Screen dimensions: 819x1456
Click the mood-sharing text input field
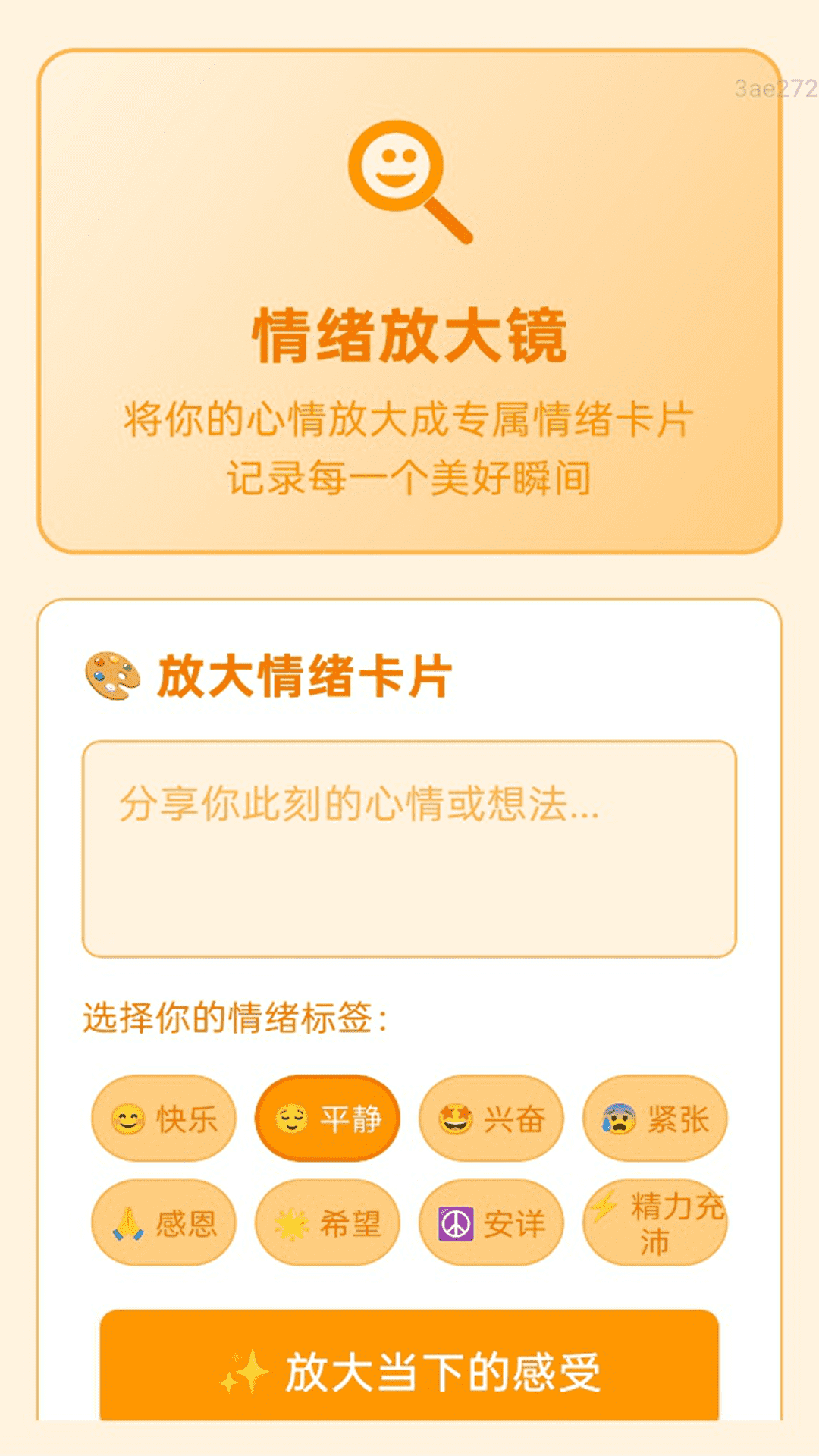(409, 849)
